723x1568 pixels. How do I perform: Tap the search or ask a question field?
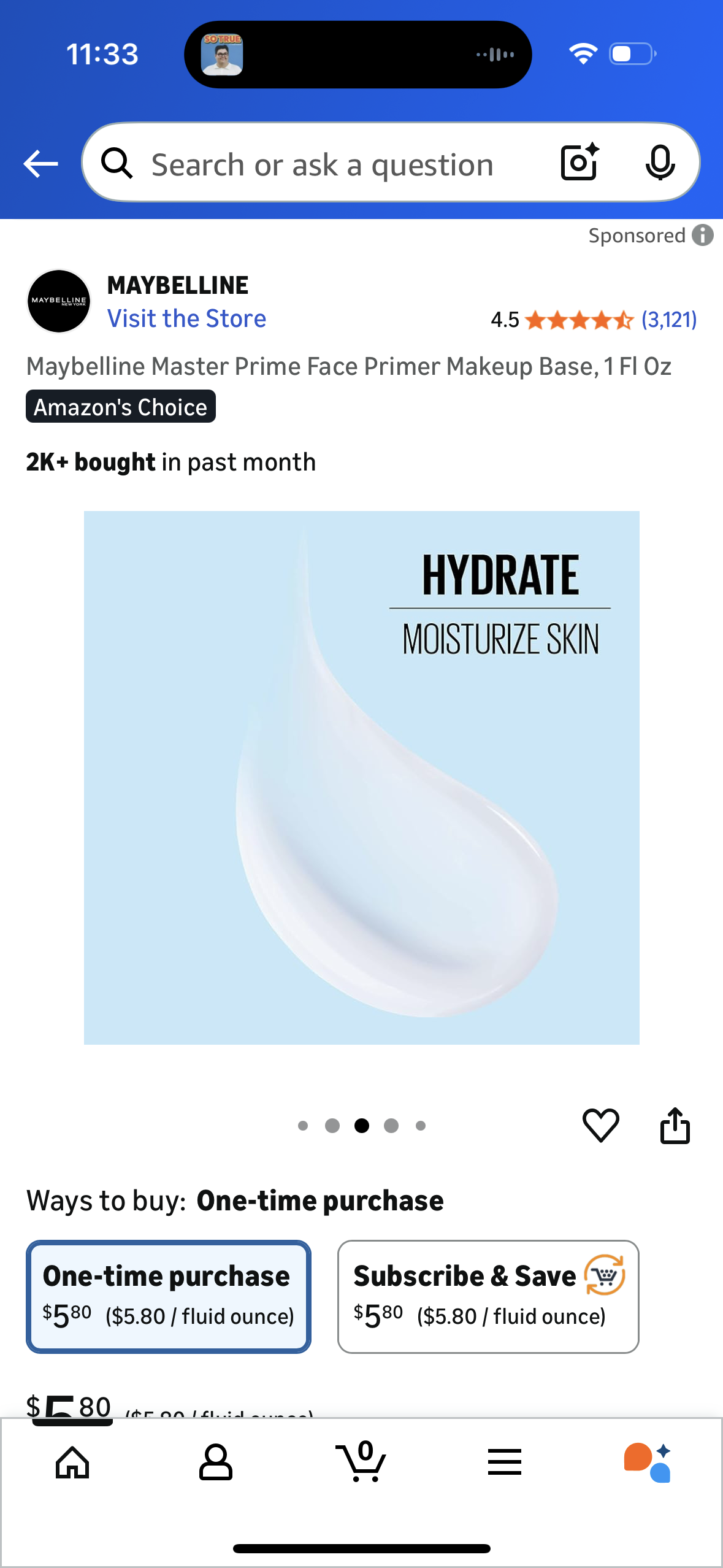322,165
